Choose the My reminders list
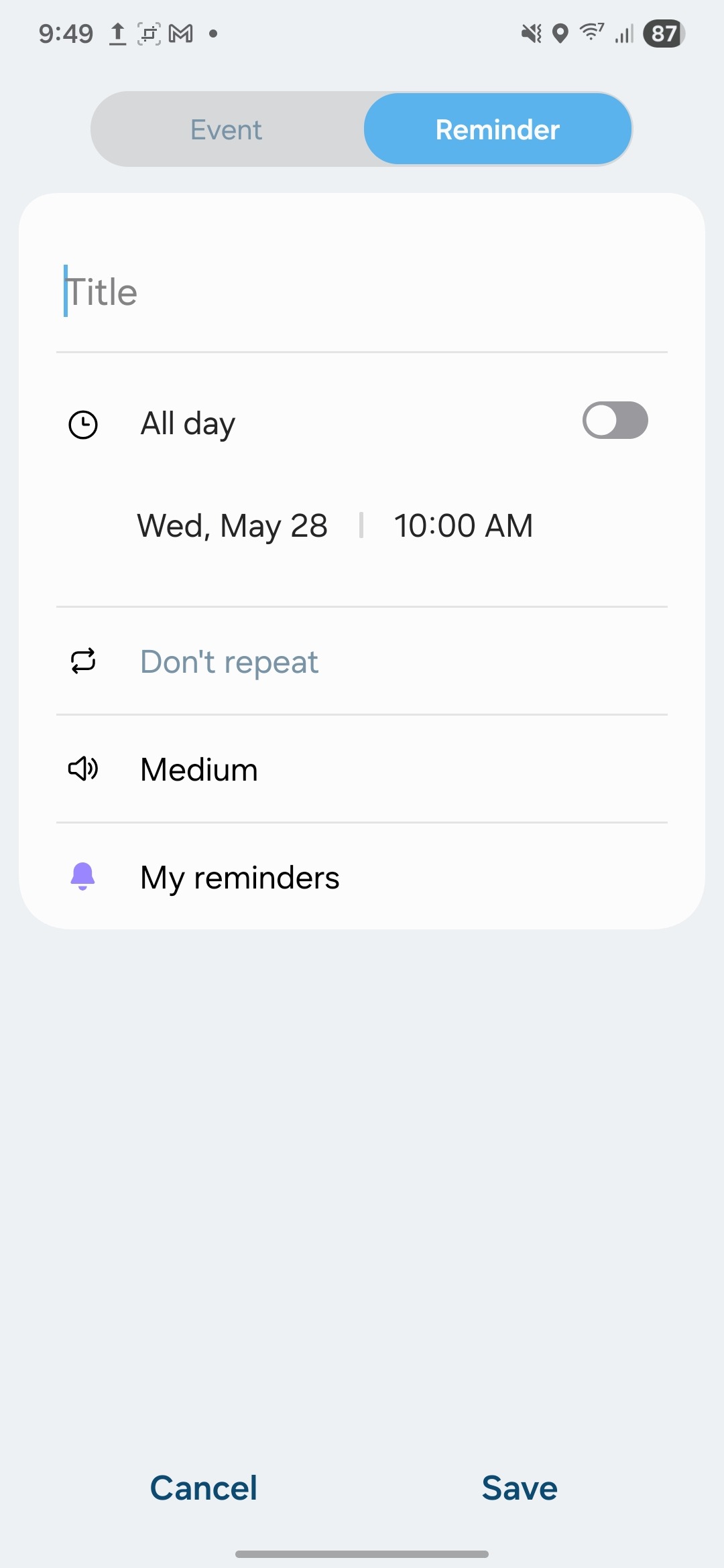The width and height of the screenshot is (724, 1568). click(x=239, y=878)
